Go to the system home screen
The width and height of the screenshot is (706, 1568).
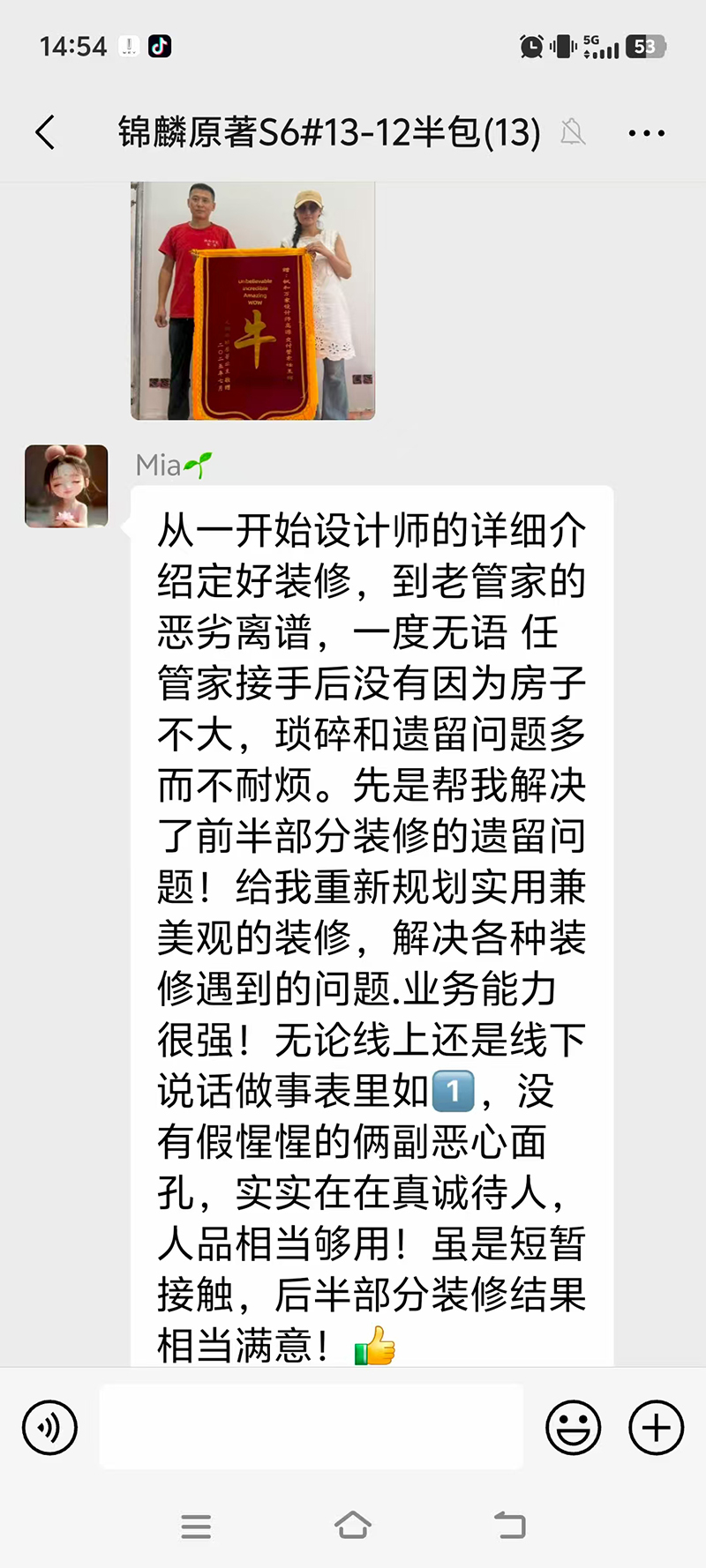click(353, 1526)
